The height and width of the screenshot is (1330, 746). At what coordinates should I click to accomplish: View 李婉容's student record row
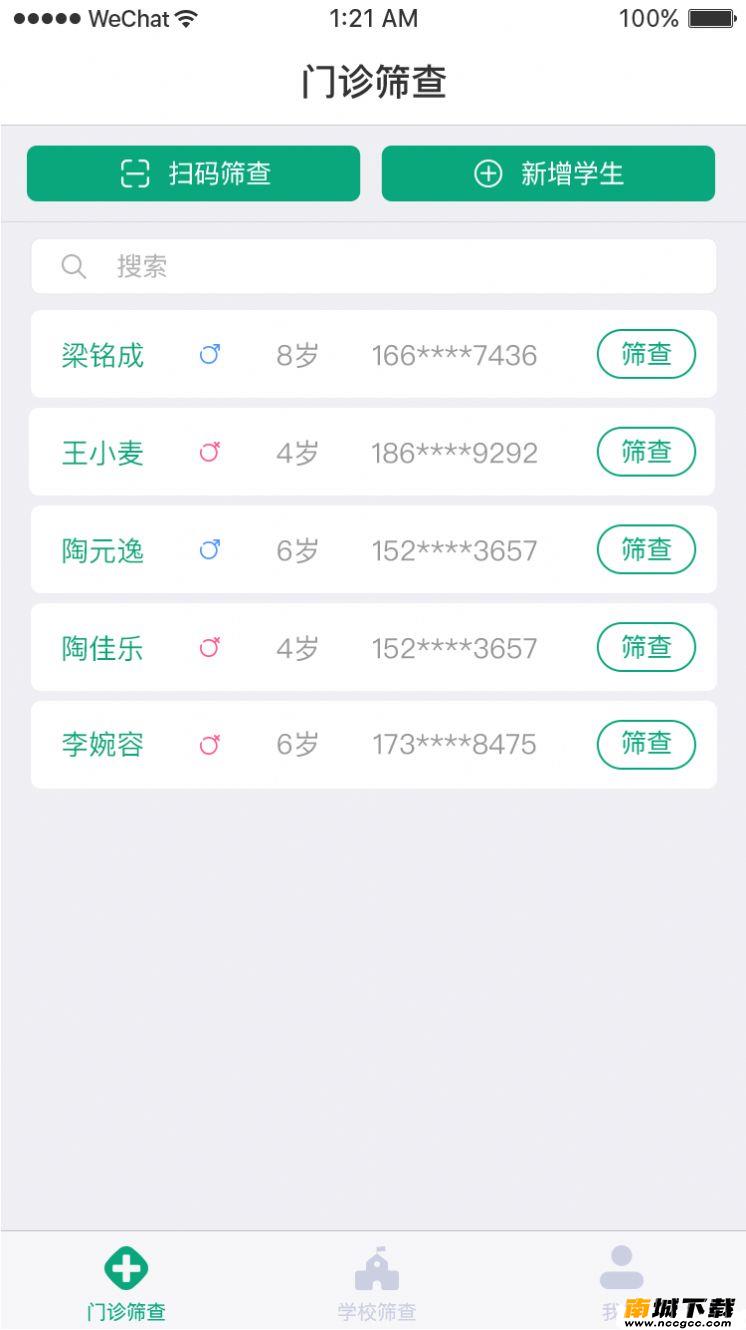click(x=300, y=745)
